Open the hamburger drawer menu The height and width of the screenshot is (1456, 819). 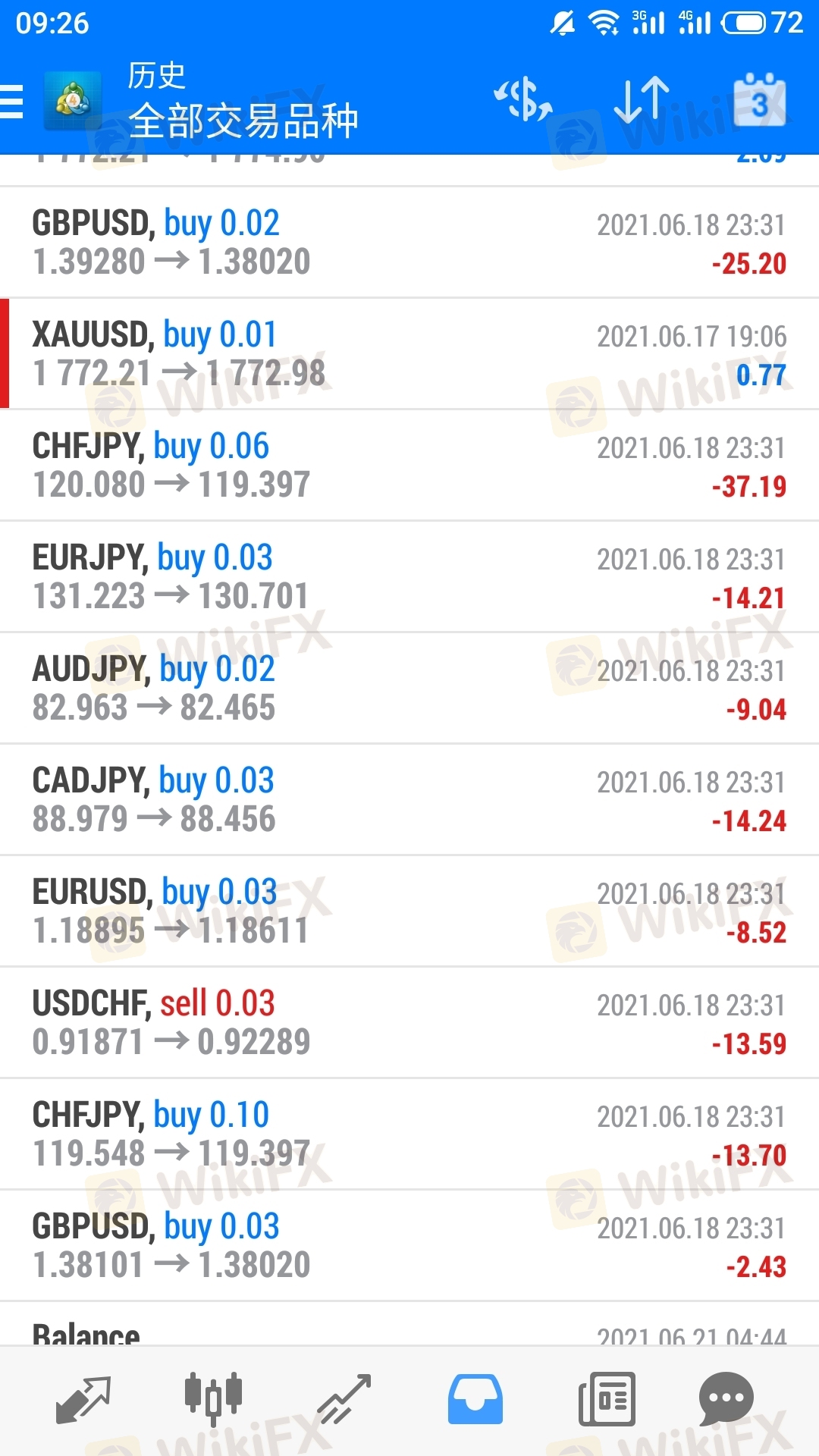[12, 101]
